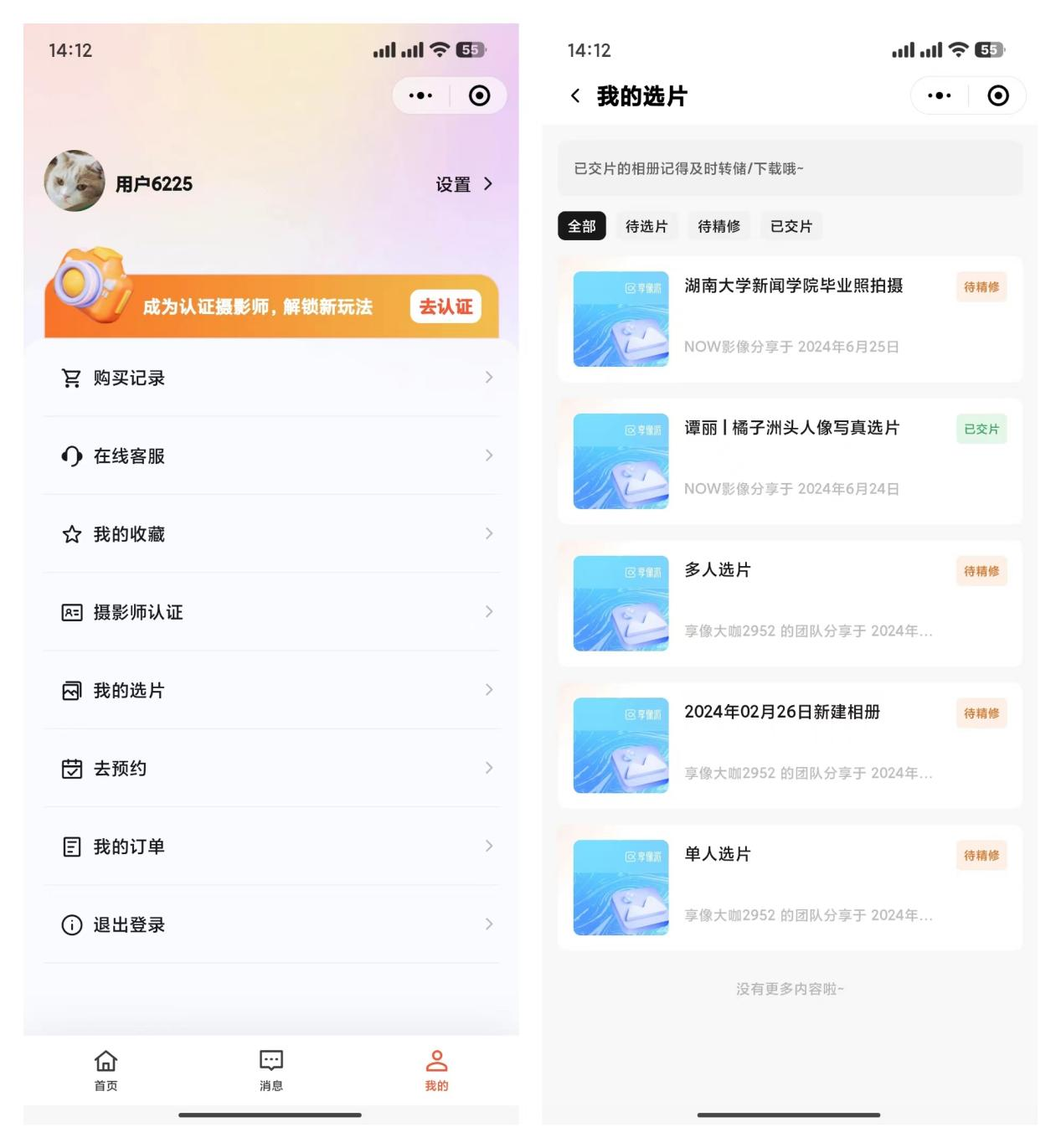This screenshot has height=1148, width=1061.
Task: Open 购买记录 via the shopping cart icon
Action: click(x=71, y=377)
